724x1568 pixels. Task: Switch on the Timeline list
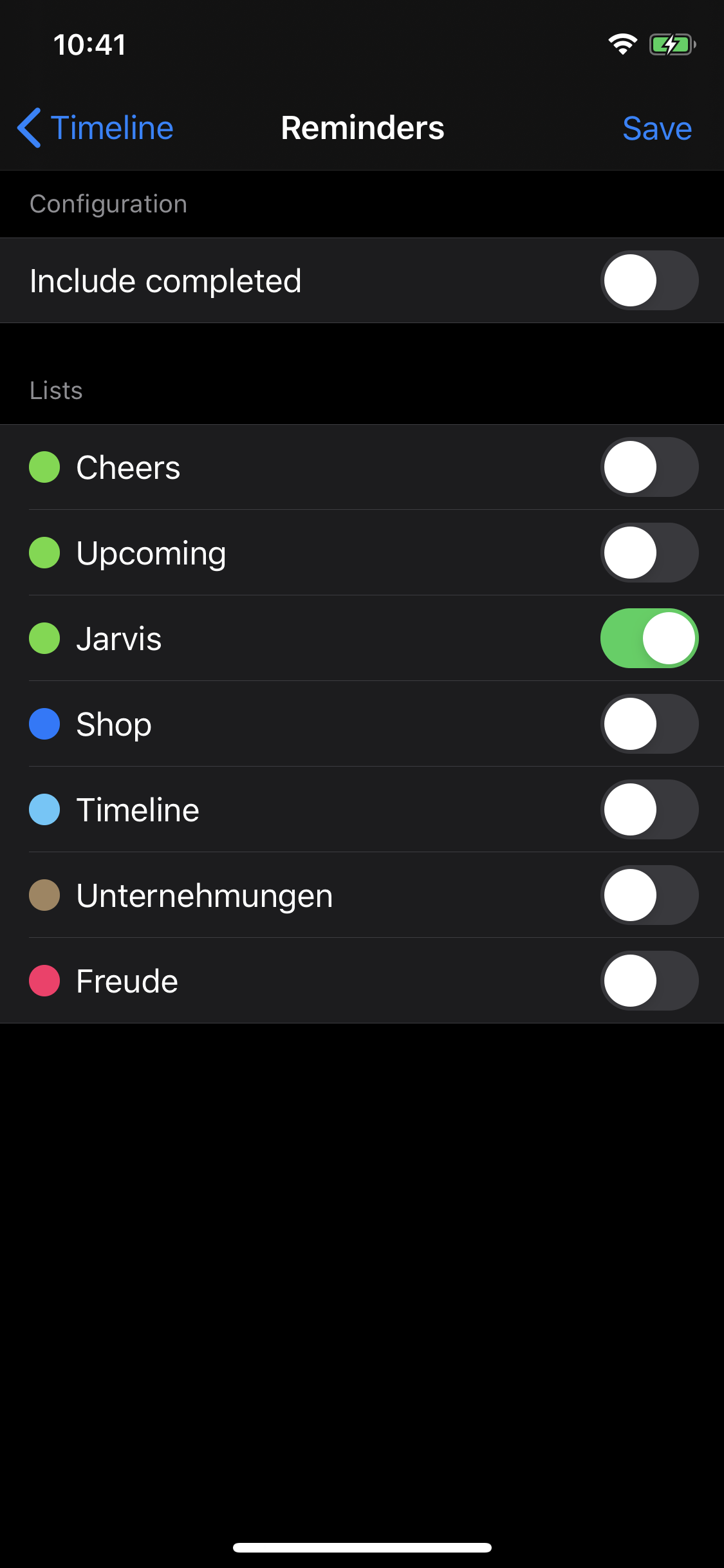click(x=649, y=810)
